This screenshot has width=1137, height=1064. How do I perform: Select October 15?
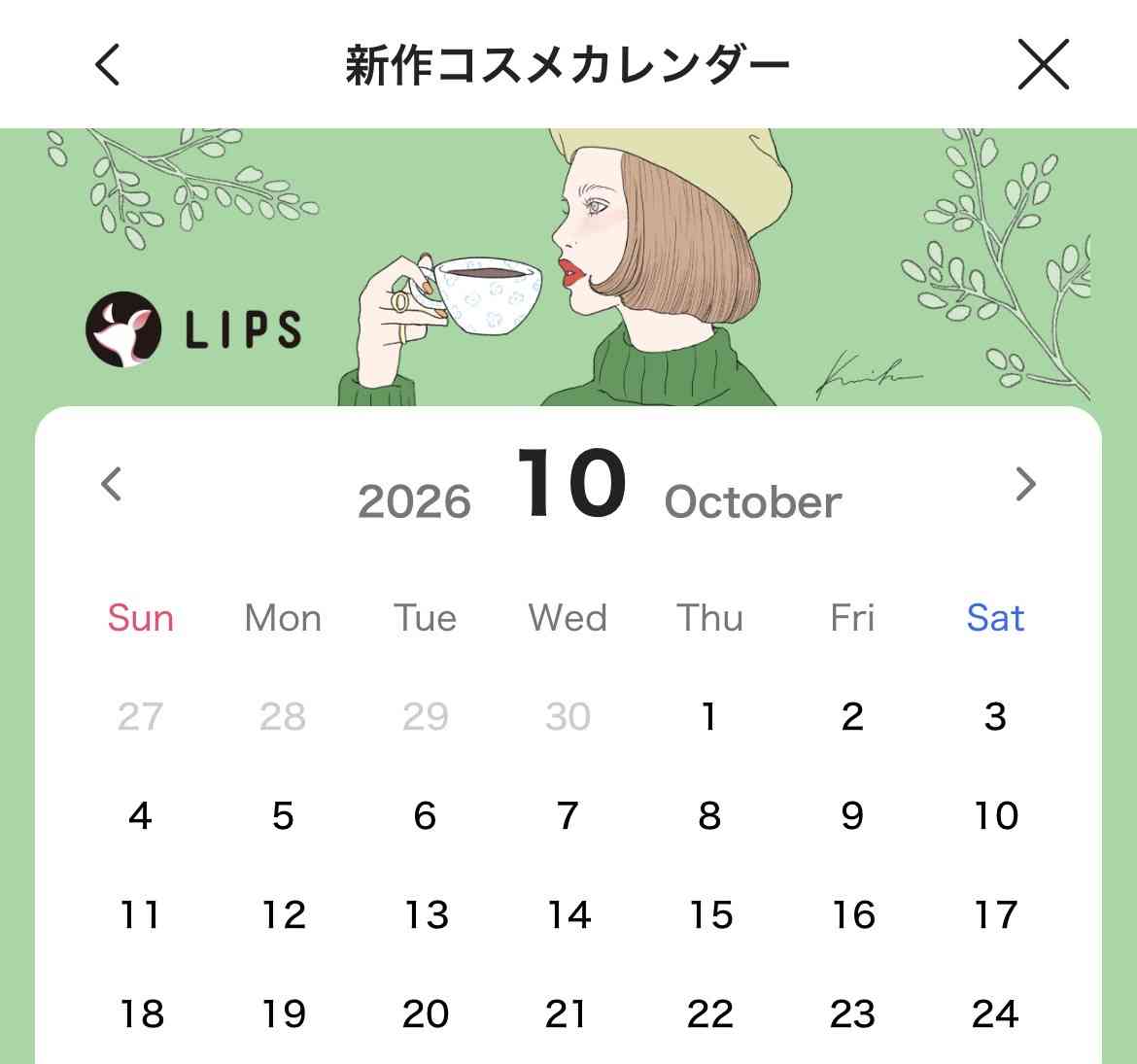pyautogui.click(x=710, y=915)
